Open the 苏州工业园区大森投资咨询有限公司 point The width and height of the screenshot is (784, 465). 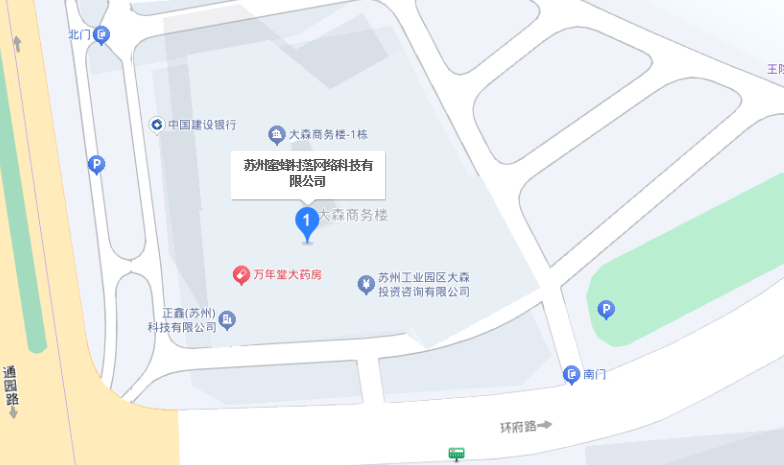(366, 285)
